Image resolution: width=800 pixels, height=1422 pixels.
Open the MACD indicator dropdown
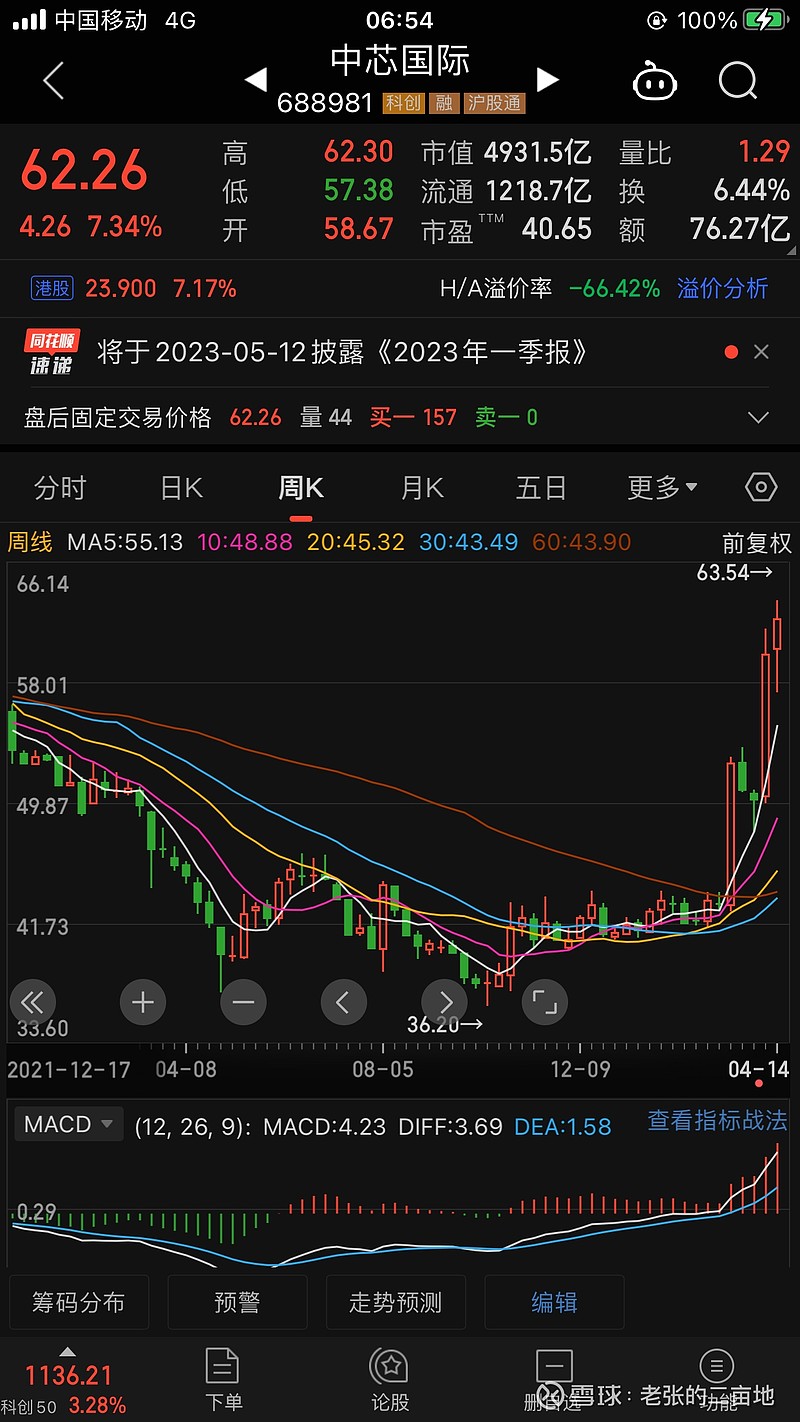point(68,1124)
